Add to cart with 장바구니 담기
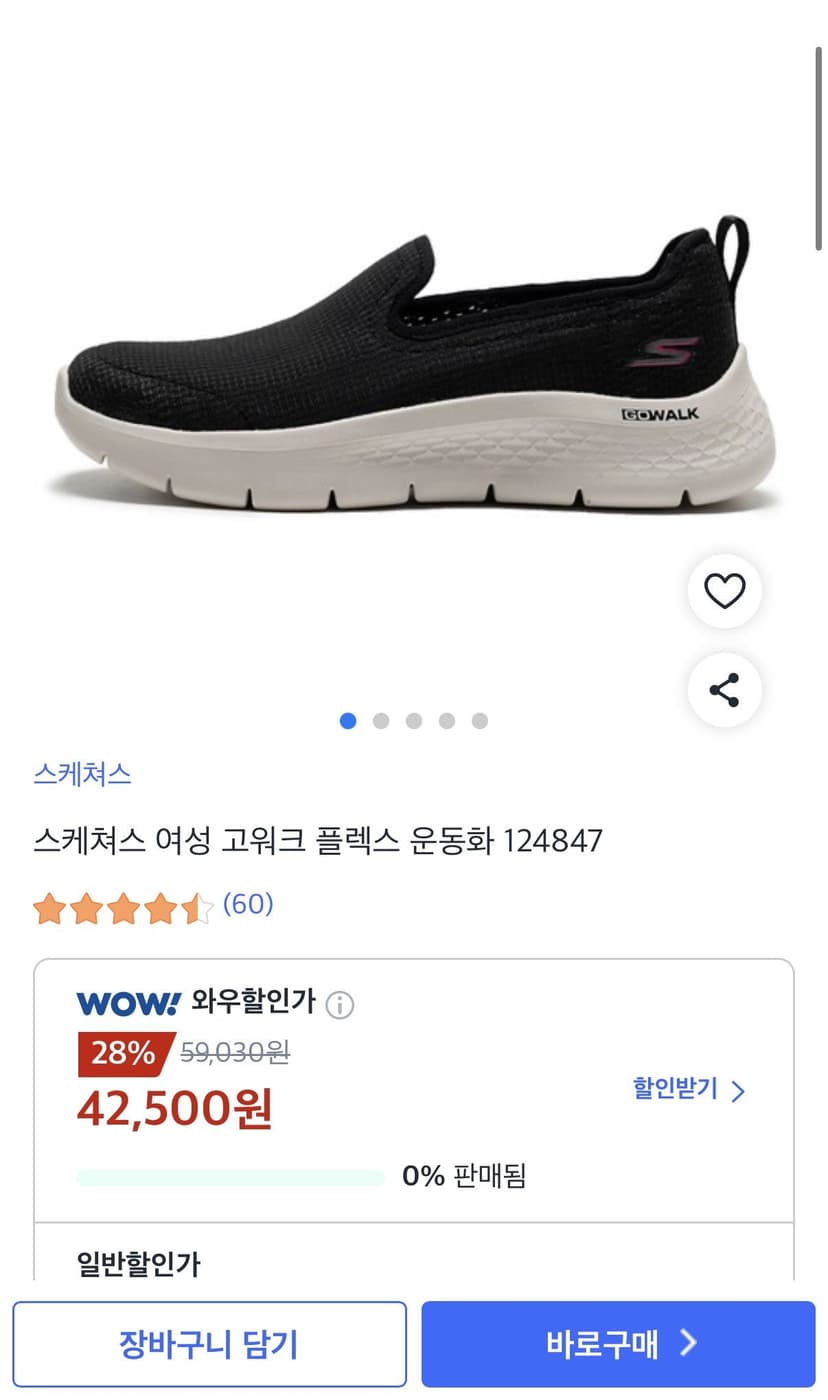 tap(209, 1344)
